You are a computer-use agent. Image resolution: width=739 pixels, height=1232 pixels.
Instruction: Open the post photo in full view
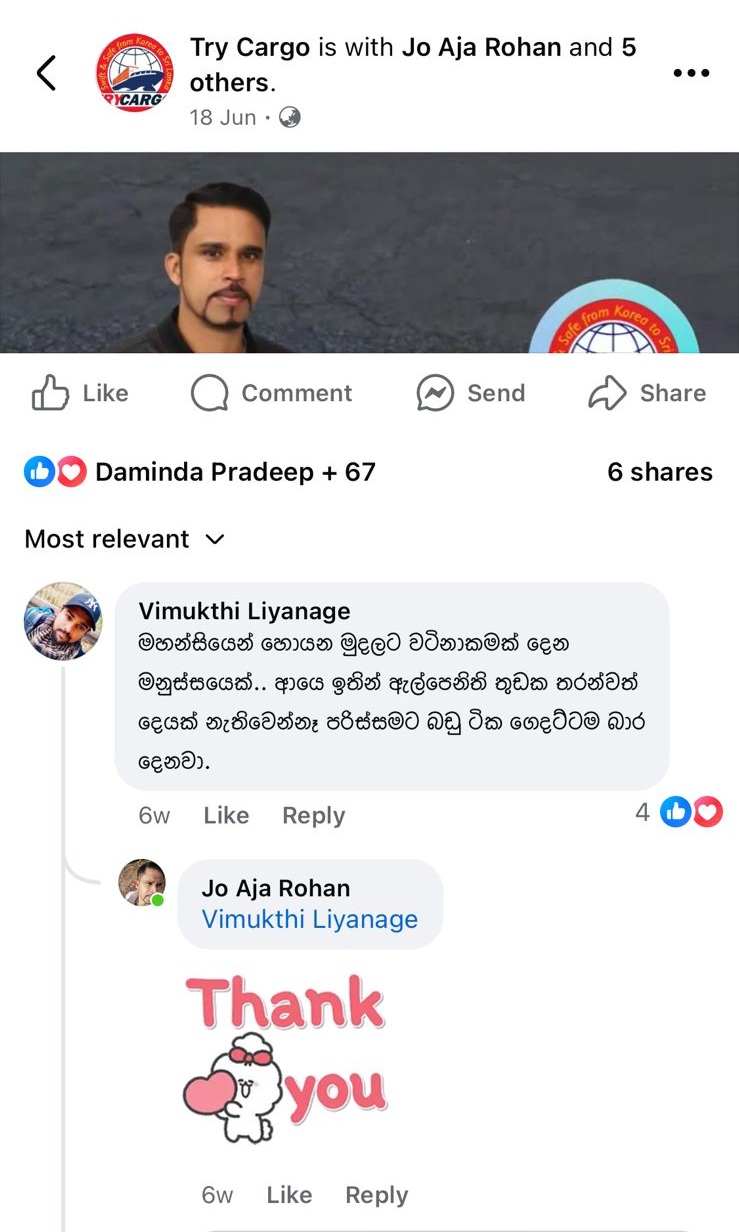pyautogui.click(x=369, y=252)
